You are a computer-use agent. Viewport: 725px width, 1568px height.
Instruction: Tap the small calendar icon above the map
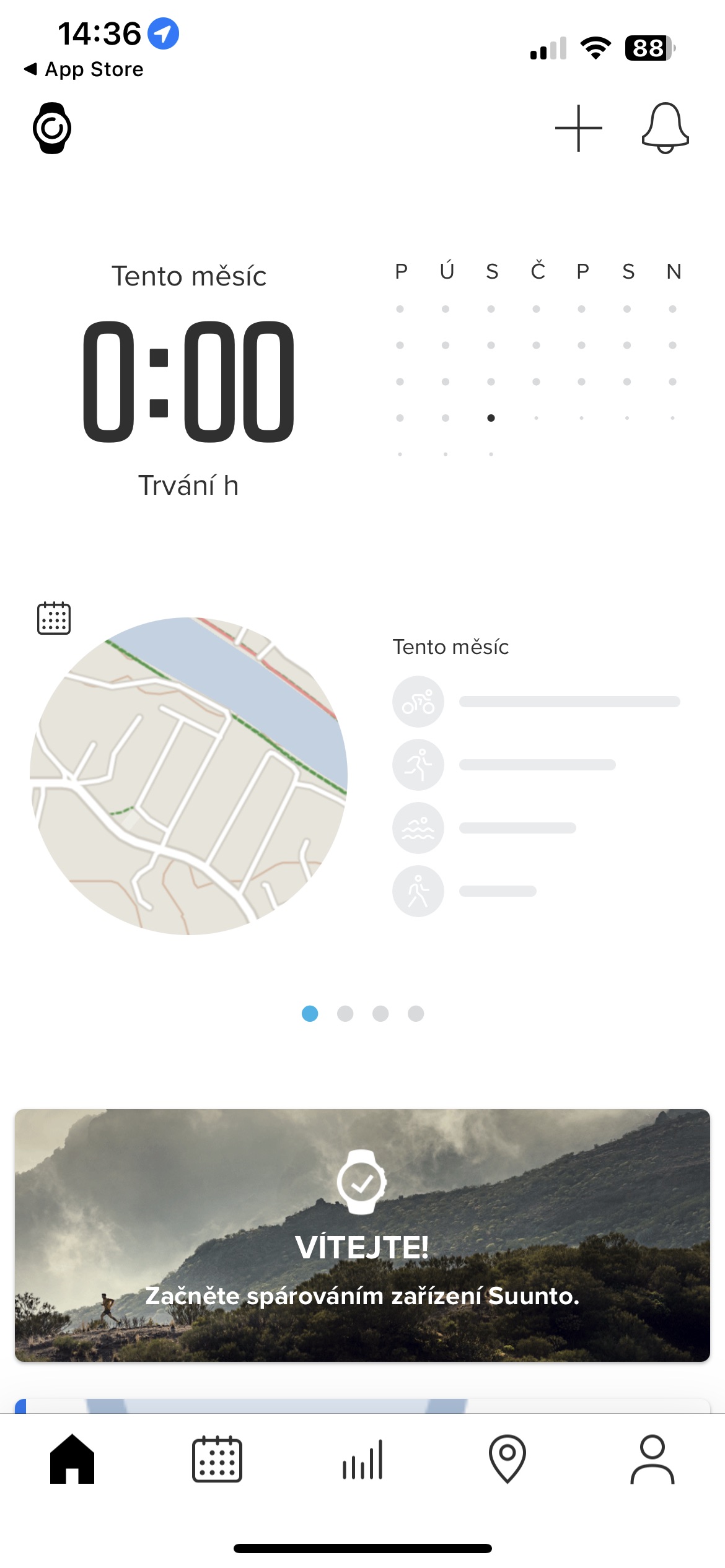54,618
